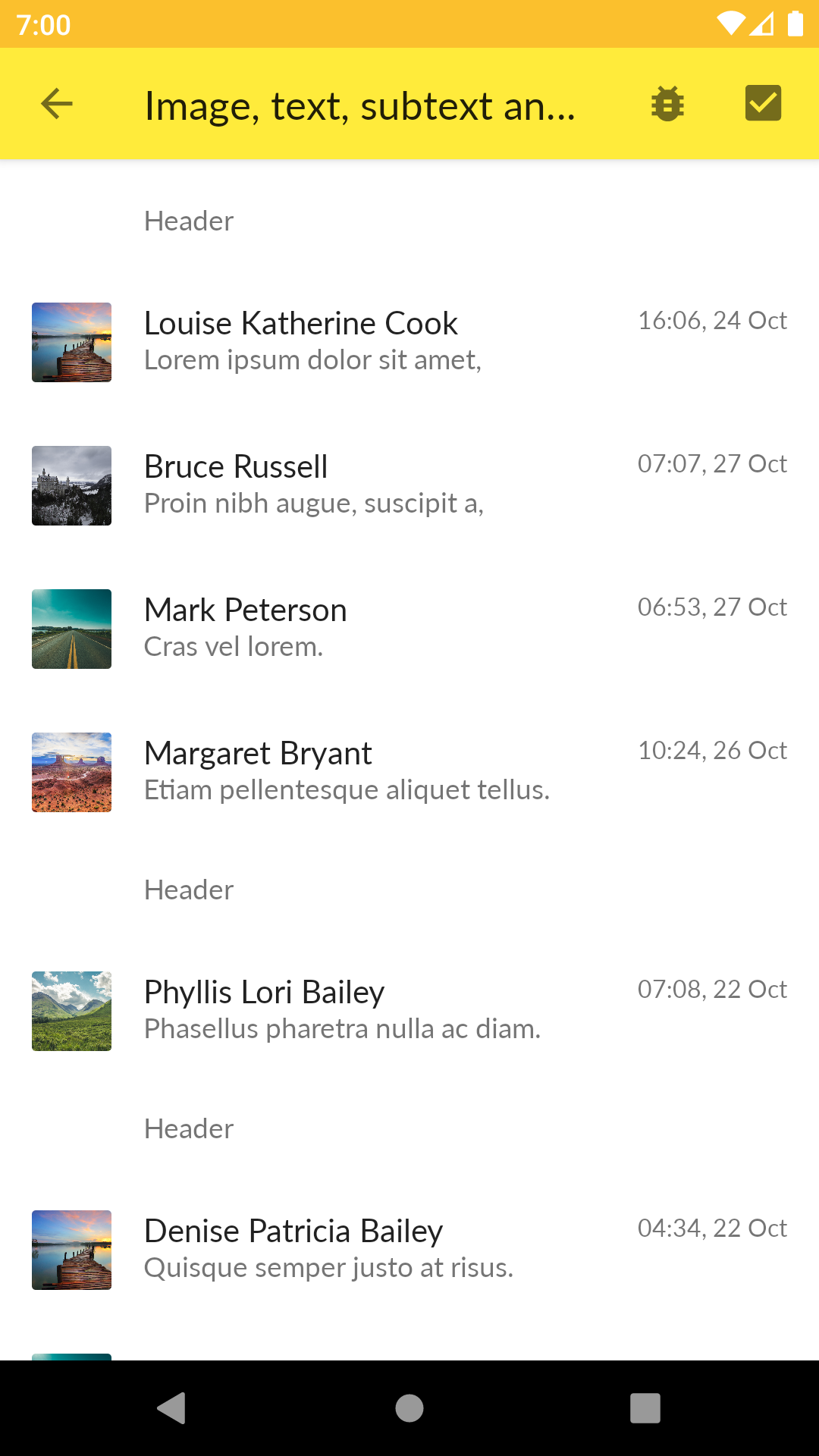Open the Bruce Russell entry
Image resolution: width=819 pixels, height=1456 pixels.
click(x=409, y=485)
